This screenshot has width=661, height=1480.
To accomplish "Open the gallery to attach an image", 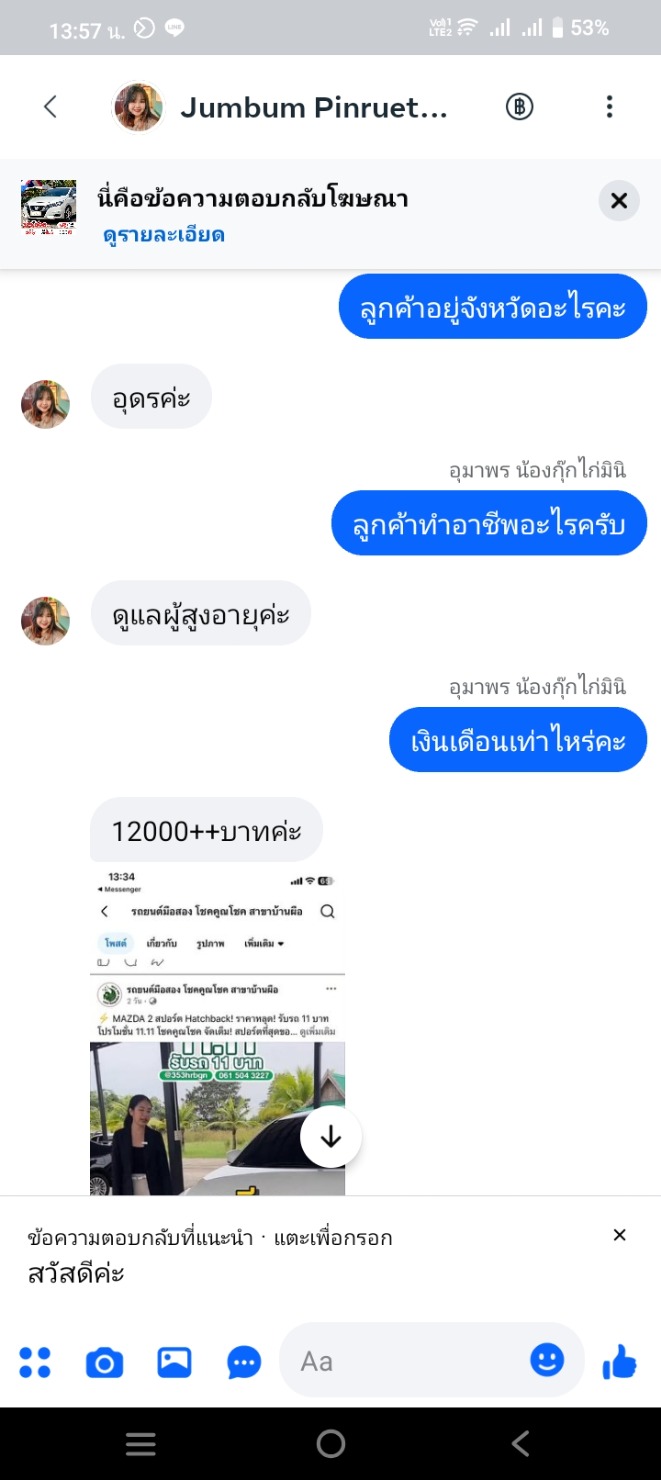I will pyautogui.click(x=174, y=1362).
